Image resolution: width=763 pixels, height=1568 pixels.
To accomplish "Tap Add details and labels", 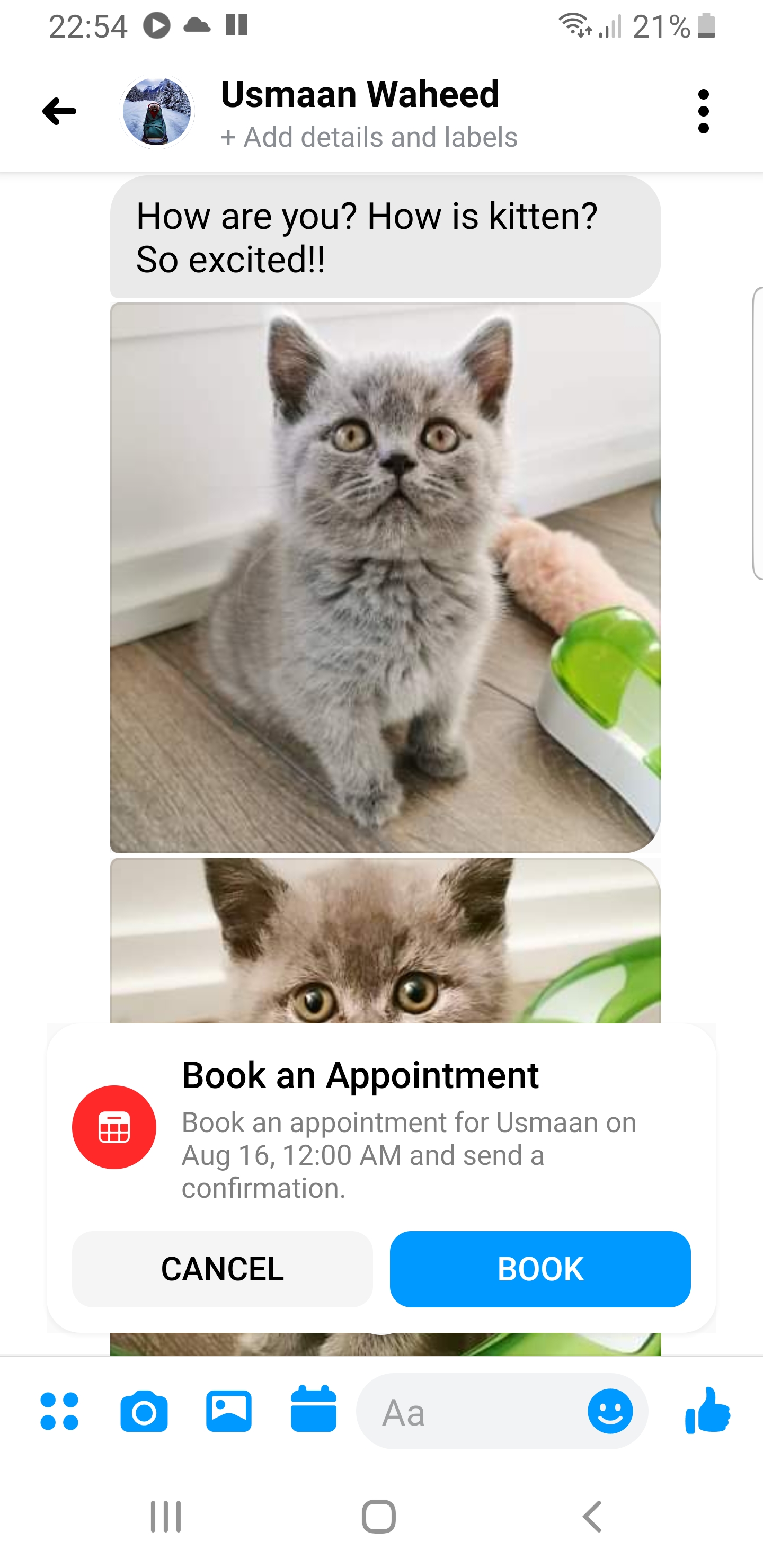I will pos(368,137).
